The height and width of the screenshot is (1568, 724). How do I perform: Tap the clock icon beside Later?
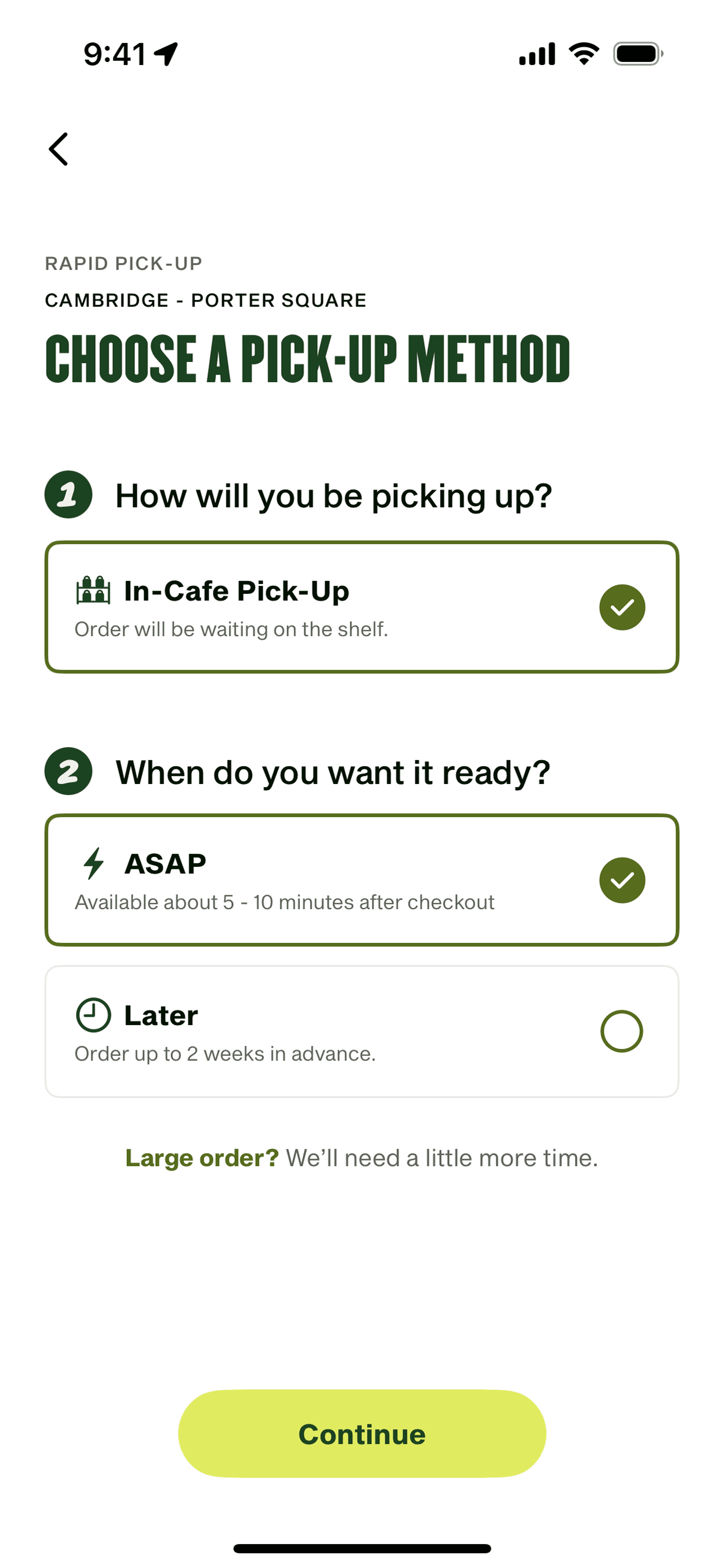click(92, 1014)
